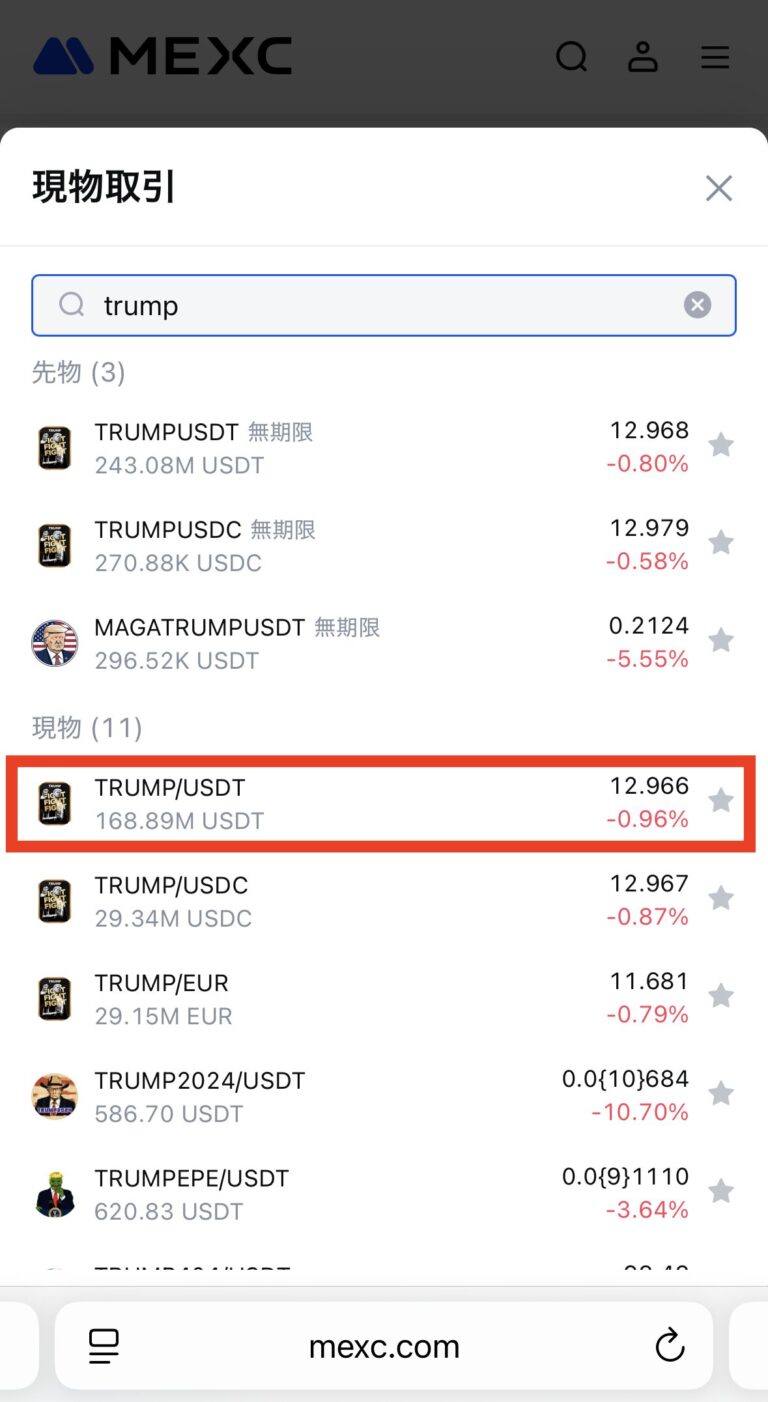
Task: Favorite the TRUMP/EUR spot pair
Action: [721, 995]
